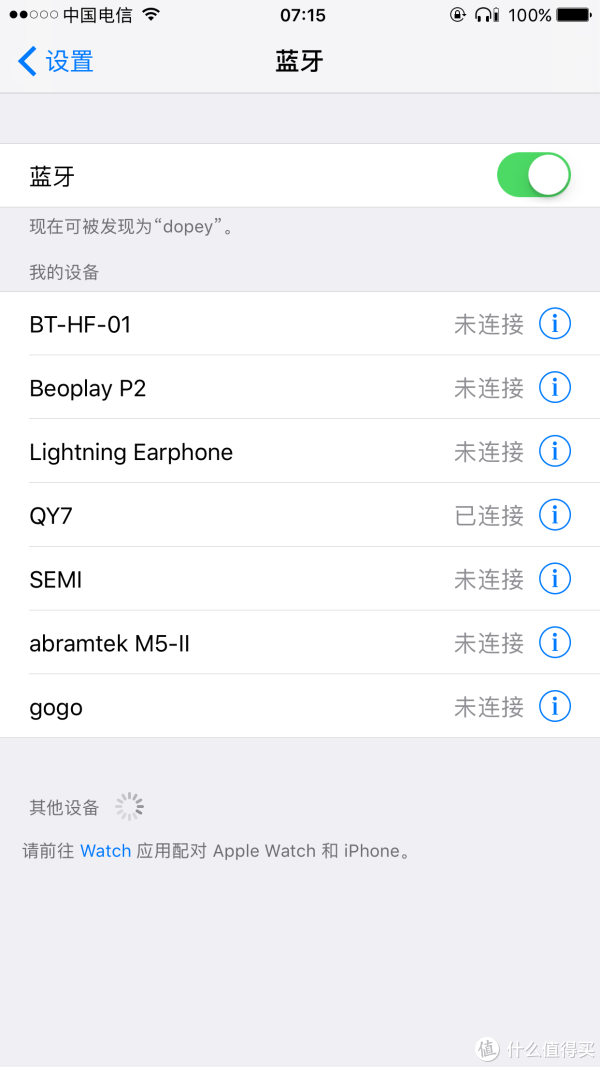Viewport: 600px width, 1067px height.
Task: Open info for abramtek M5-II
Action: 555,642
